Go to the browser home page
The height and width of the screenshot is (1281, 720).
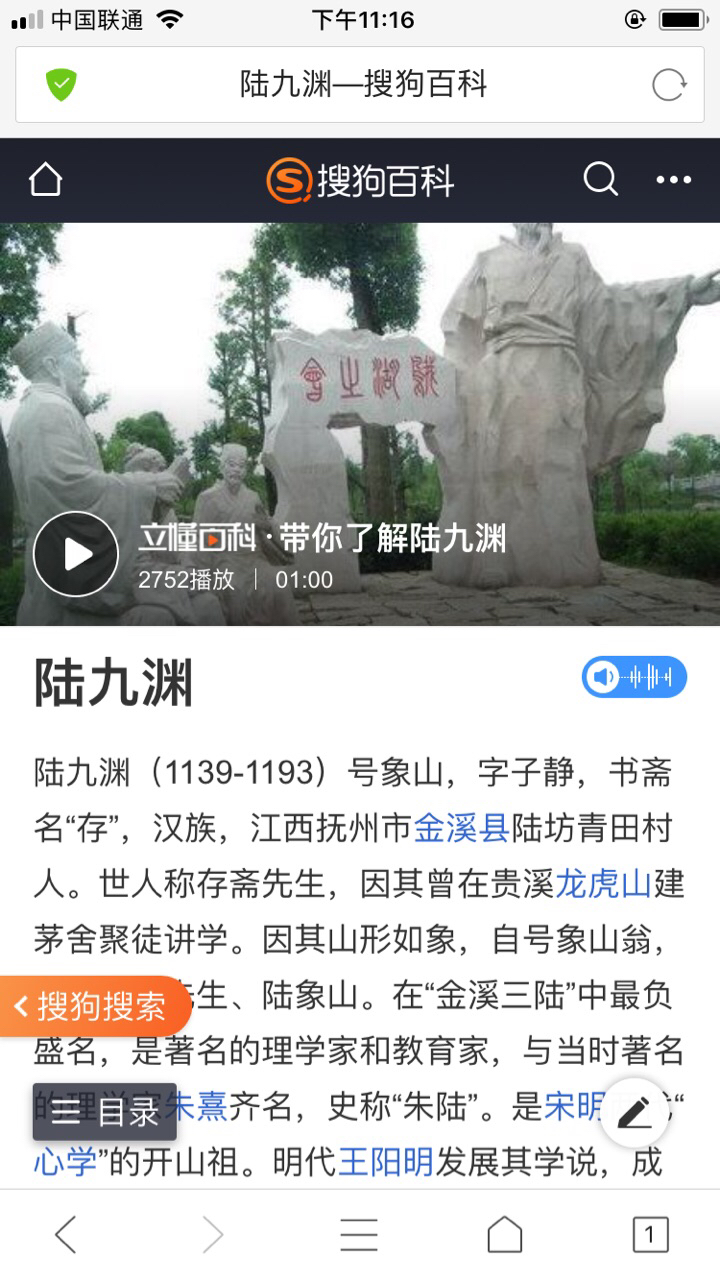pos(504,1235)
